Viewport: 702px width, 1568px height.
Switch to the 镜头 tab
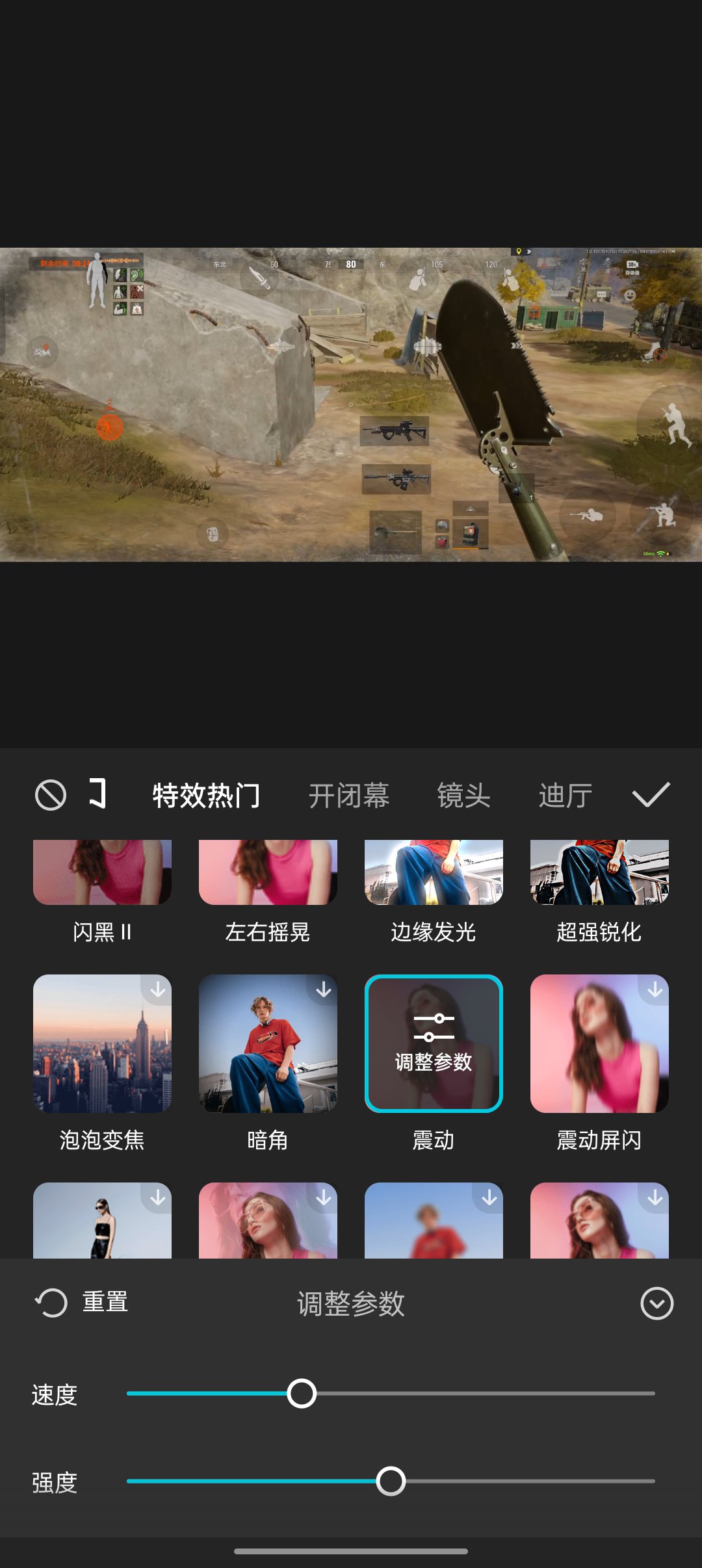coord(463,796)
